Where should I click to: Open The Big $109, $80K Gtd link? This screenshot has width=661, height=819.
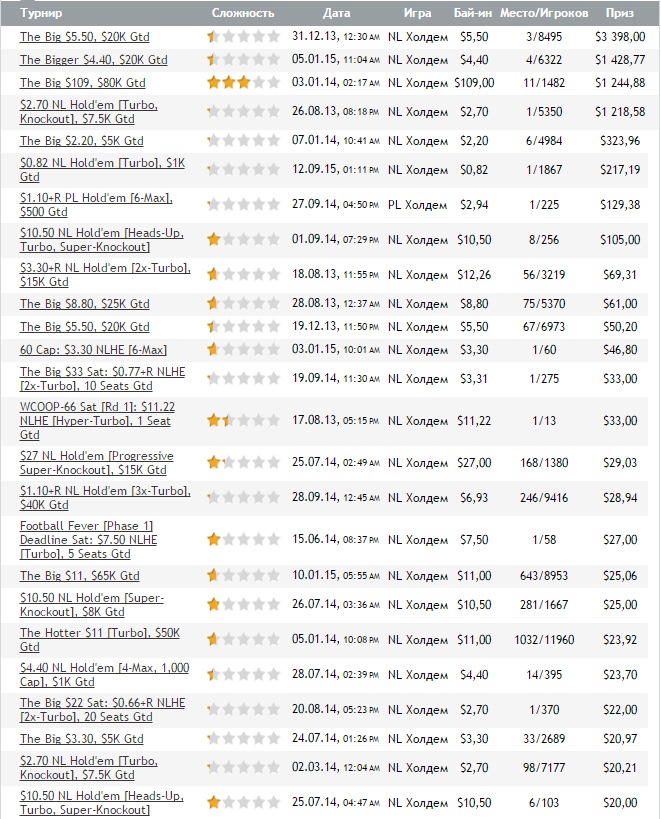pos(82,83)
